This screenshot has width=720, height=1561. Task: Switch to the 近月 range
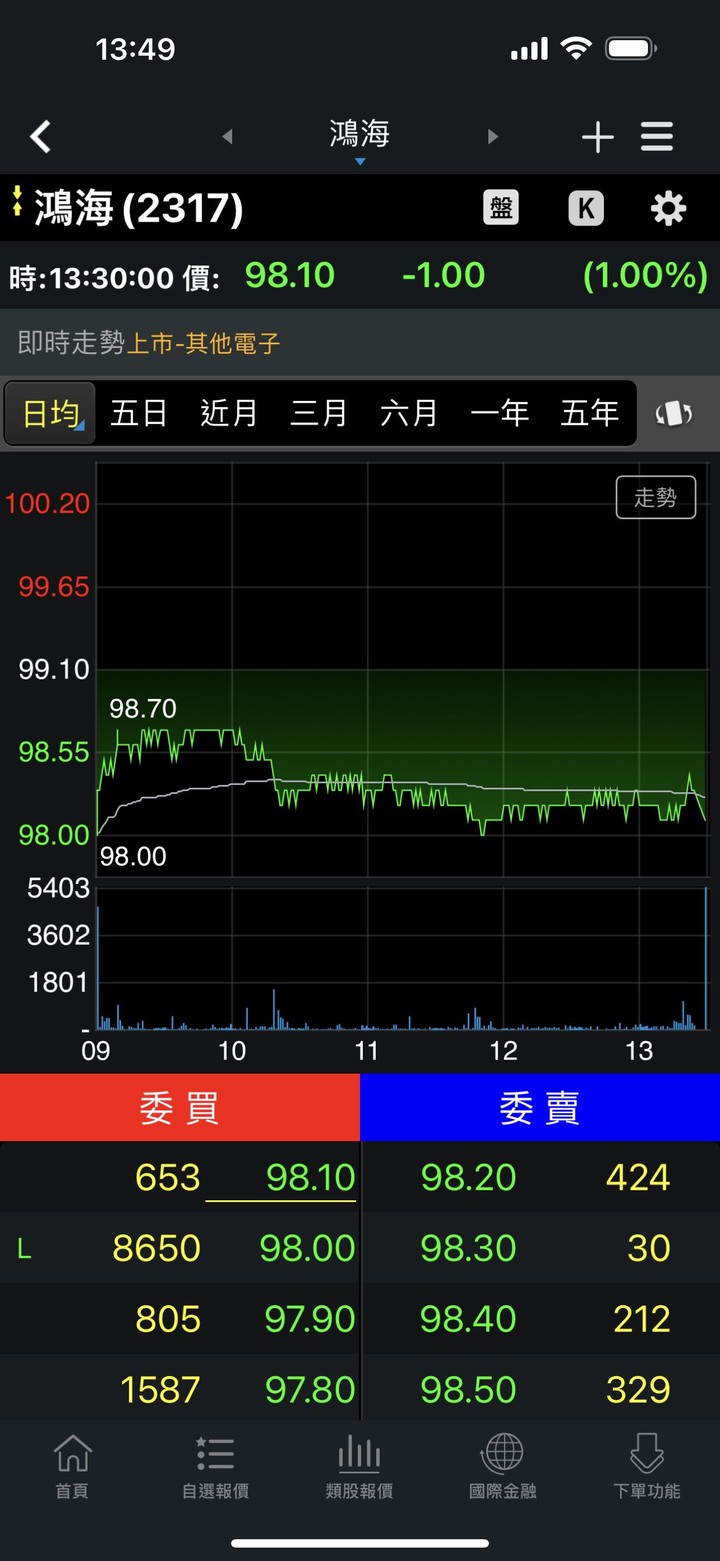228,412
